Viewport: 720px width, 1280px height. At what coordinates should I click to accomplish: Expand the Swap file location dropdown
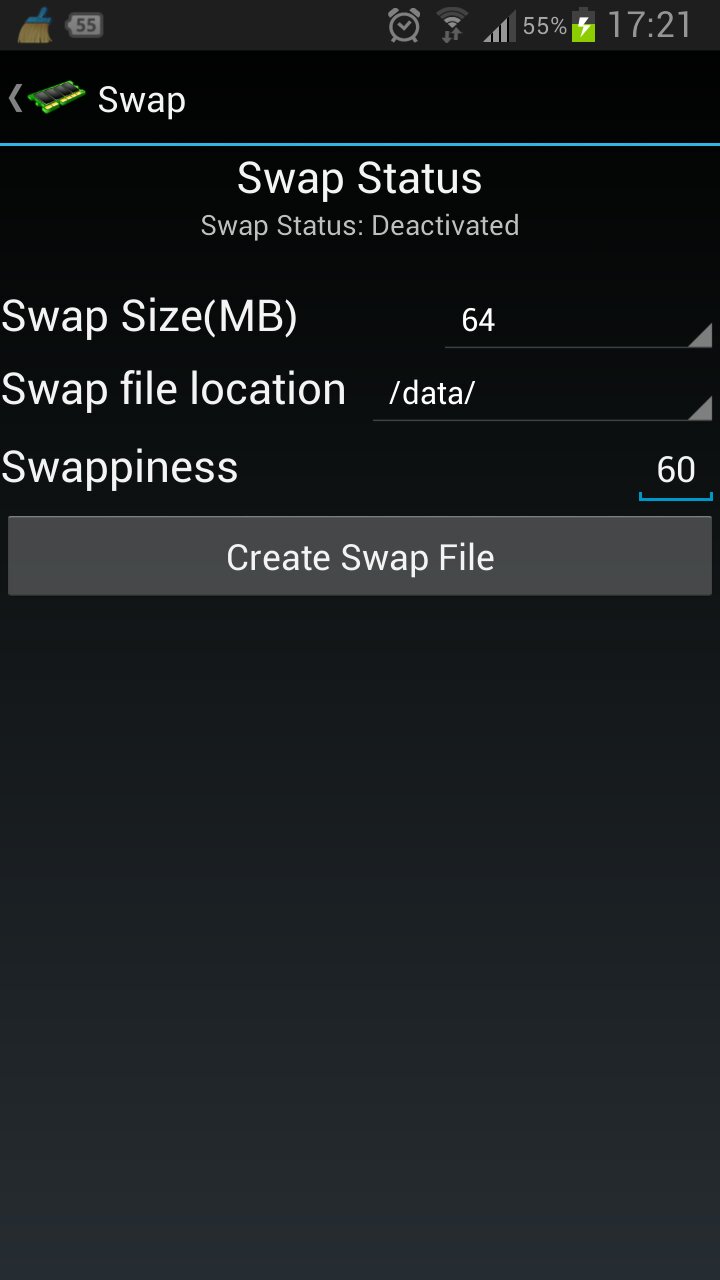coord(542,393)
